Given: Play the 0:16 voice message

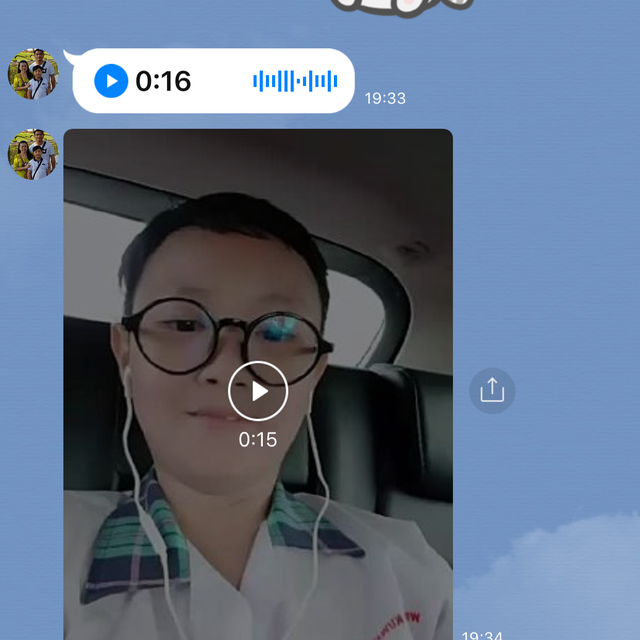Looking at the screenshot, I should point(111,80).
